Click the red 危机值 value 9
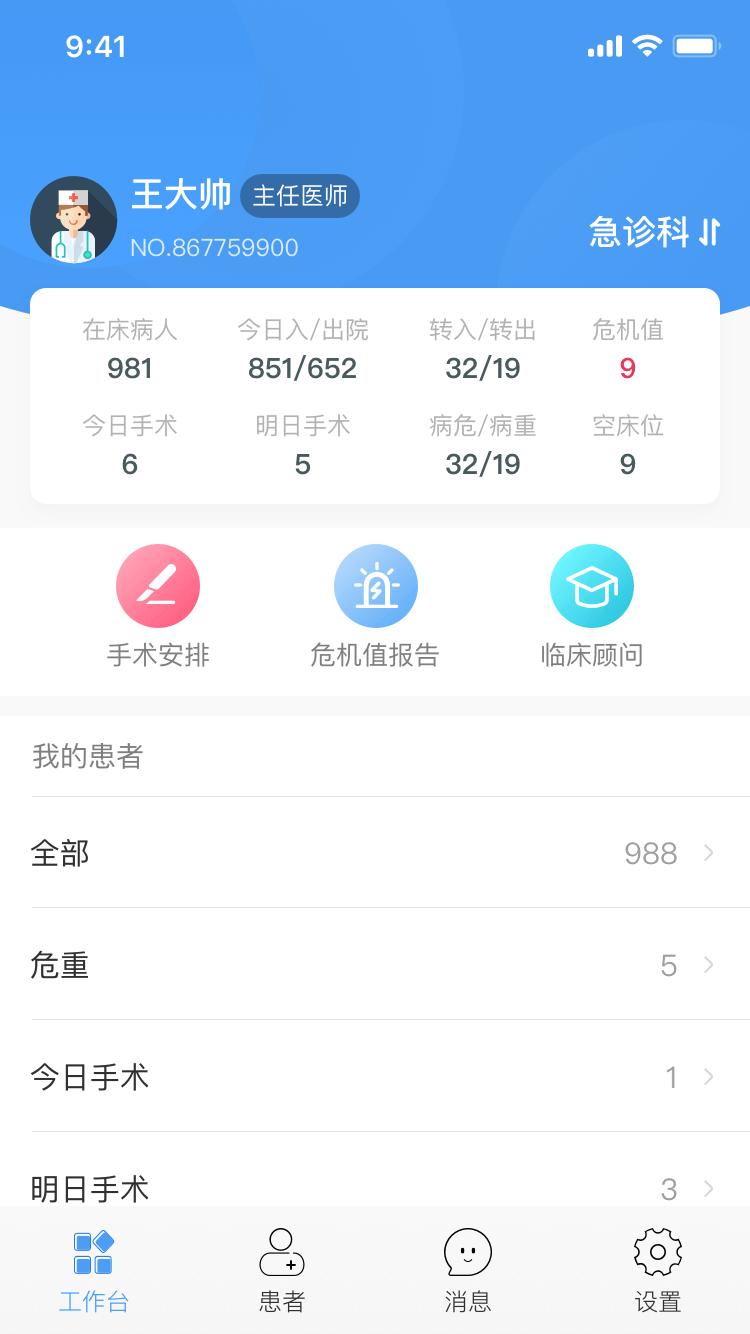The width and height of the screenshot is (750, 1334). pyautogui.click(x=628, y=368)
